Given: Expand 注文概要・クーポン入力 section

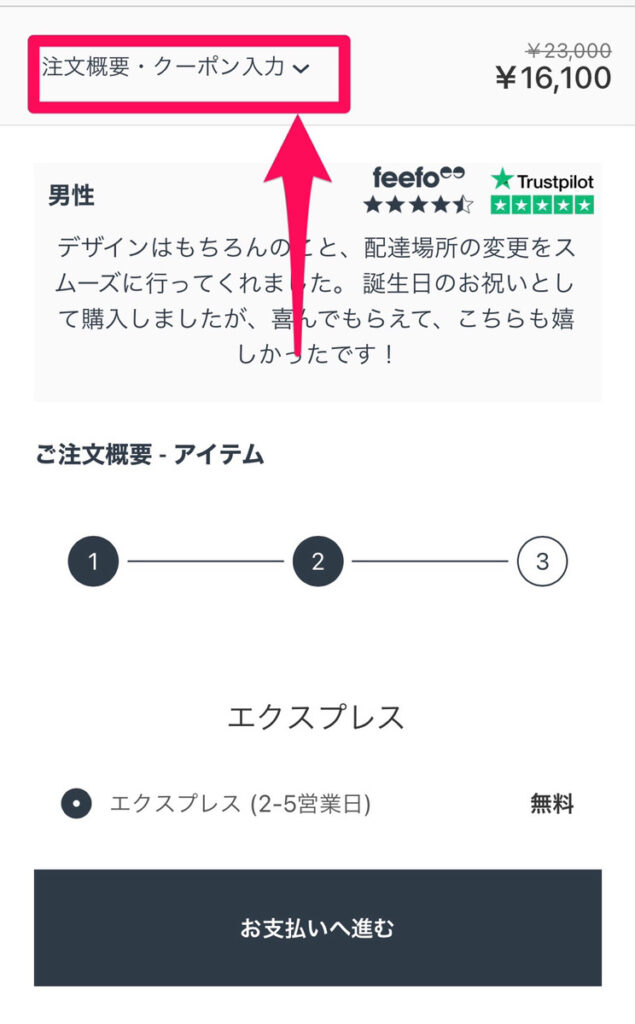Looking at the screenshot, I should click(x=177, y=68).
